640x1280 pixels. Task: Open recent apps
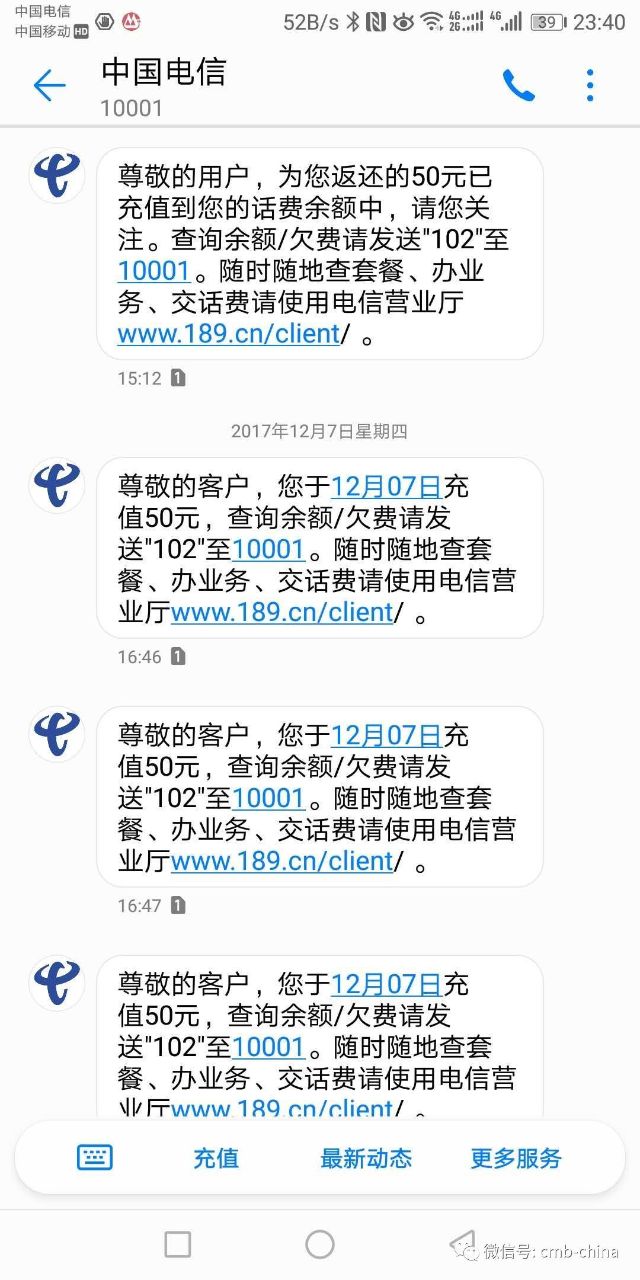tap(178, 1244)
